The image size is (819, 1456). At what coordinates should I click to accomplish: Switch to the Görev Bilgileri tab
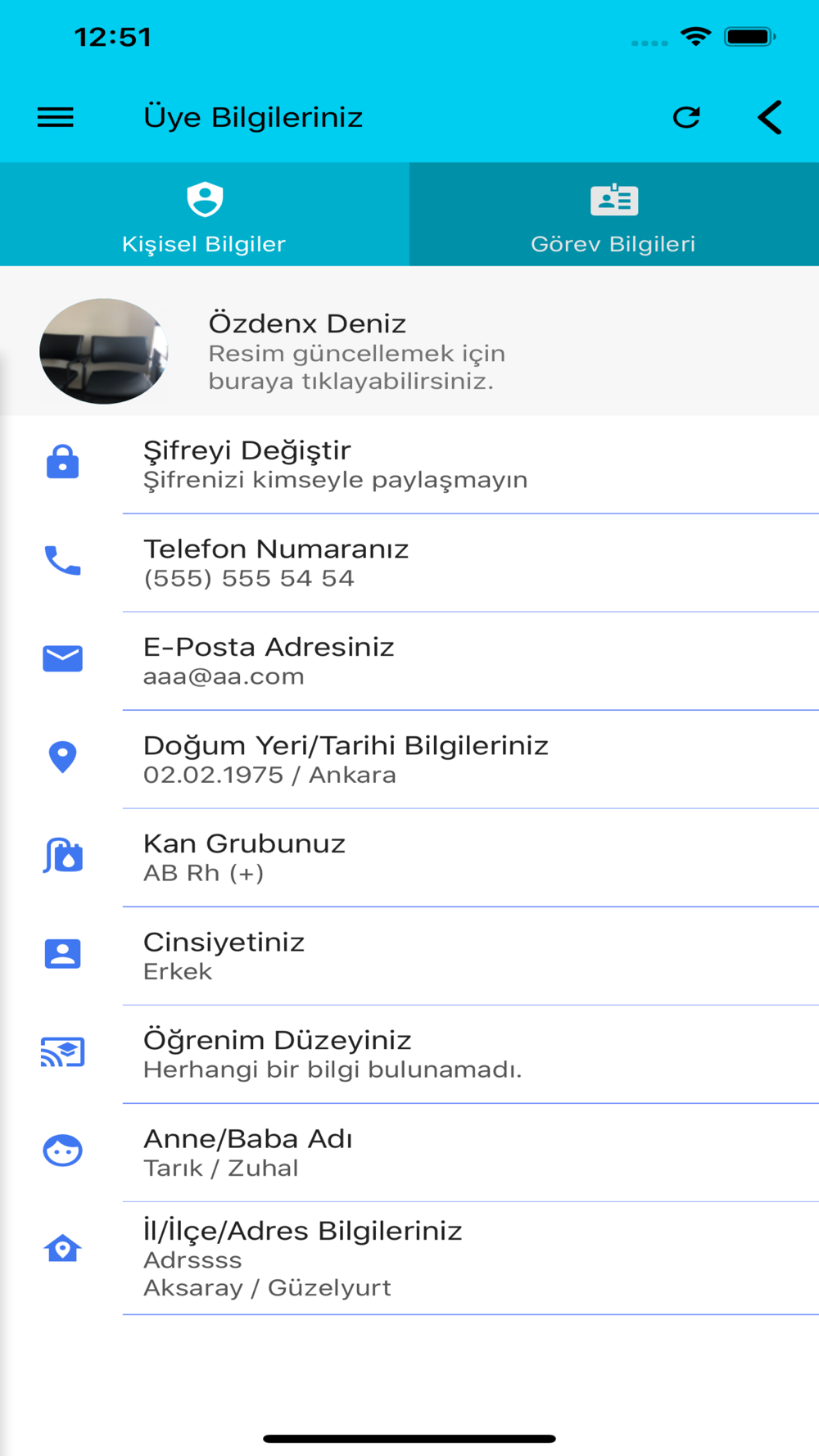(614, 215)
